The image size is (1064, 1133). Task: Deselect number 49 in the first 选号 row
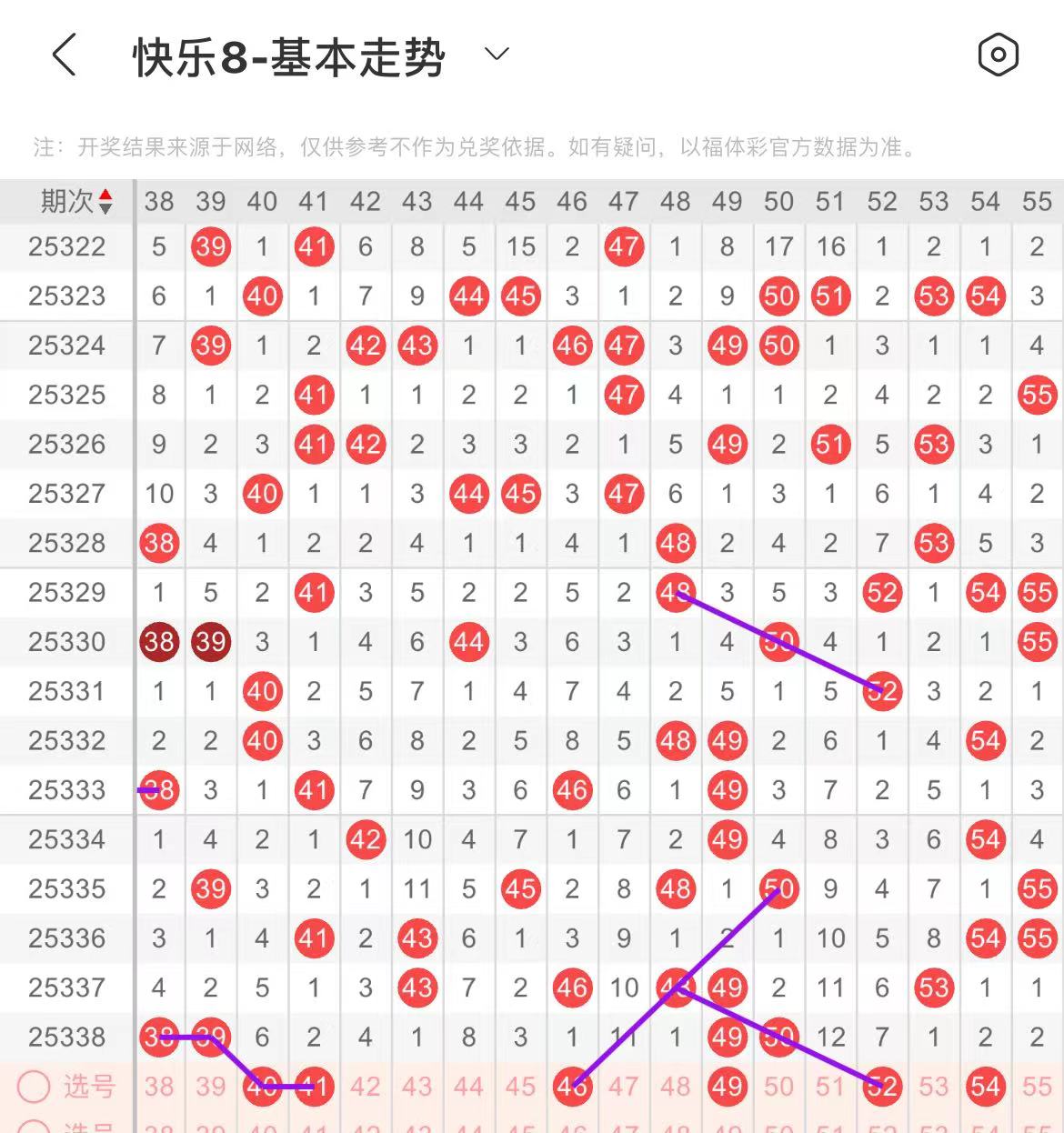pyautogui.click(x=727, y=1087)
